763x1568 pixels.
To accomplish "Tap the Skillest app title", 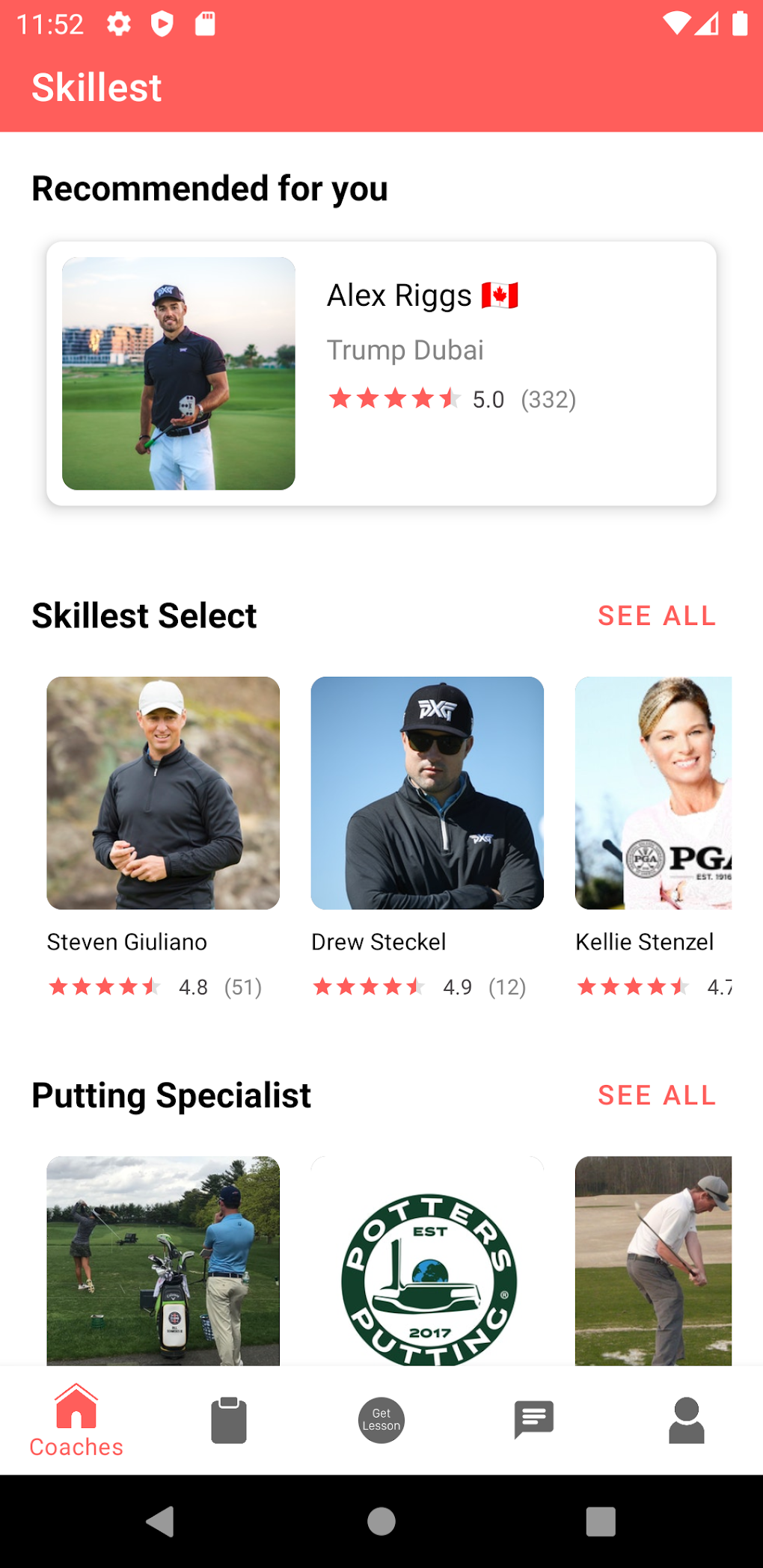I will (x=96, y=87).
